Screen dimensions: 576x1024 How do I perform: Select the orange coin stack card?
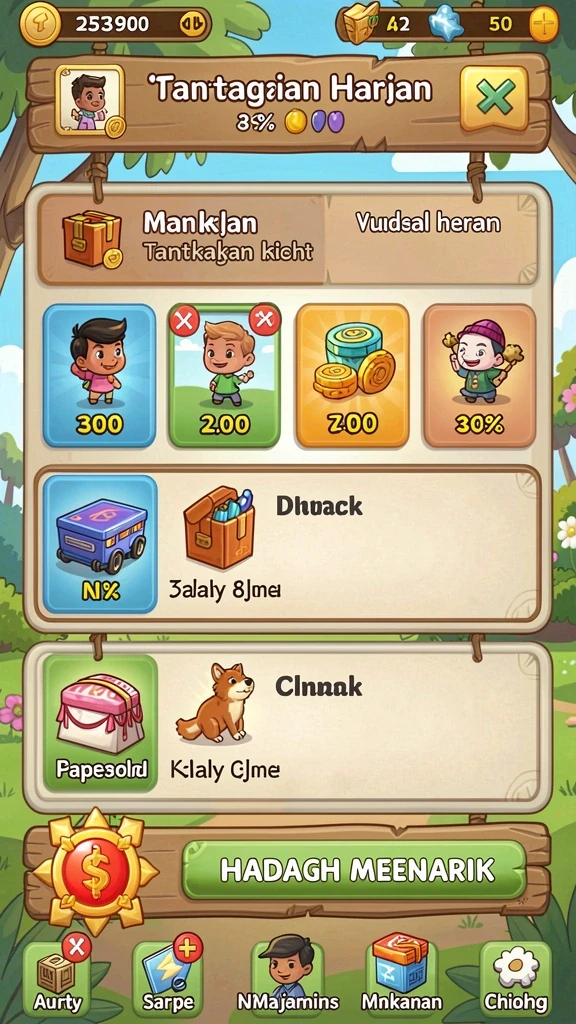(x=353, y=376)
